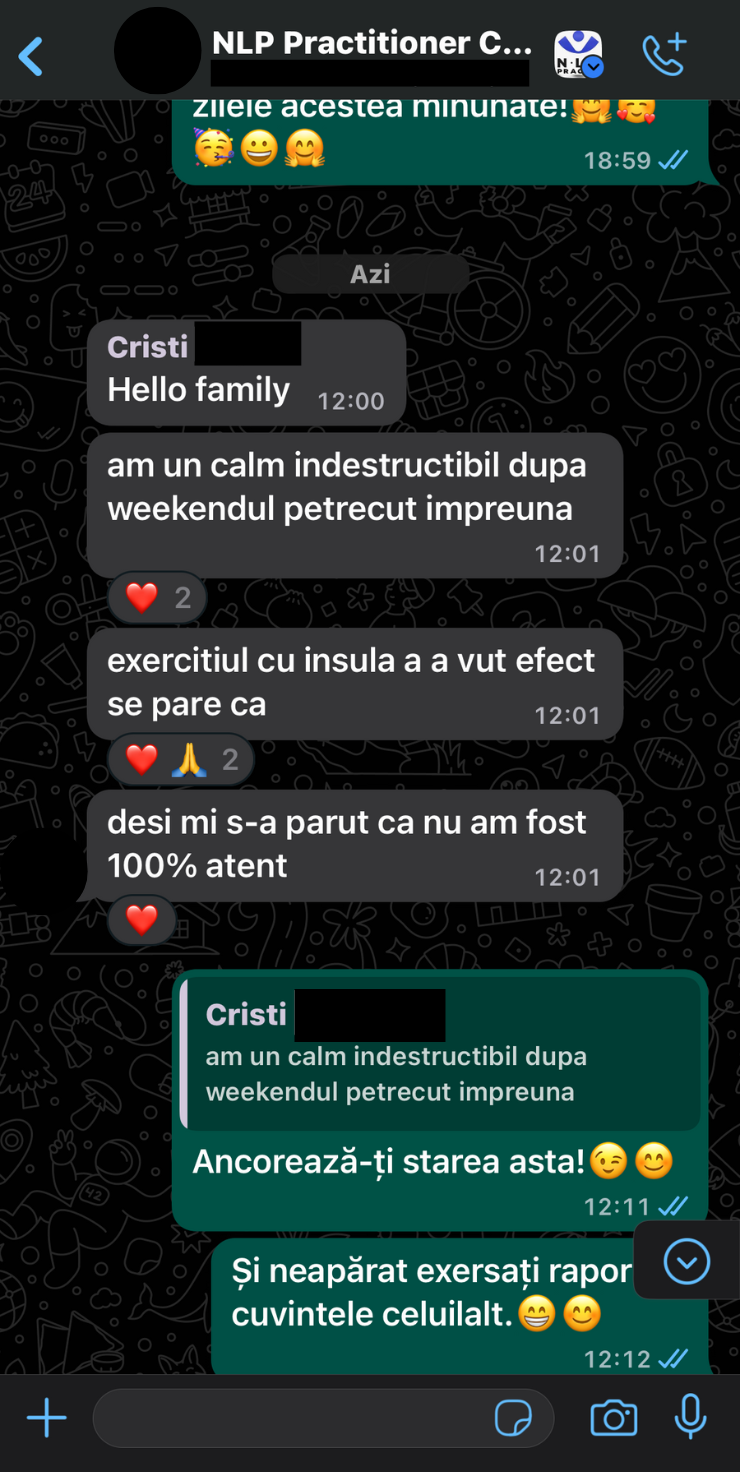Jump to Cristi's quoted message

(440, 1054)
